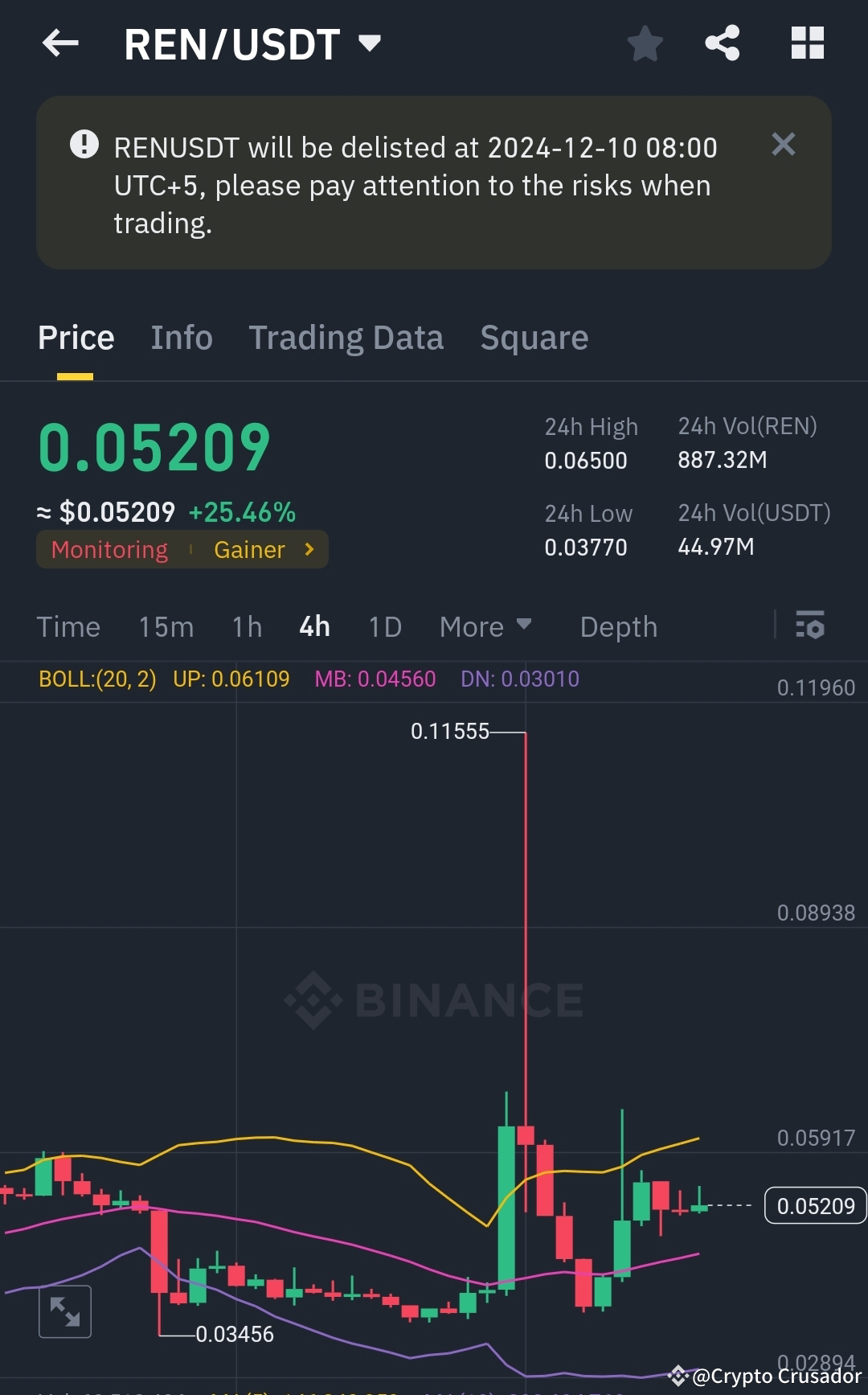Image resolution: width=868 pixels, height=1395 pixels.
Task: Expand chart to fullscreen mode
Action: point(67,1311)
